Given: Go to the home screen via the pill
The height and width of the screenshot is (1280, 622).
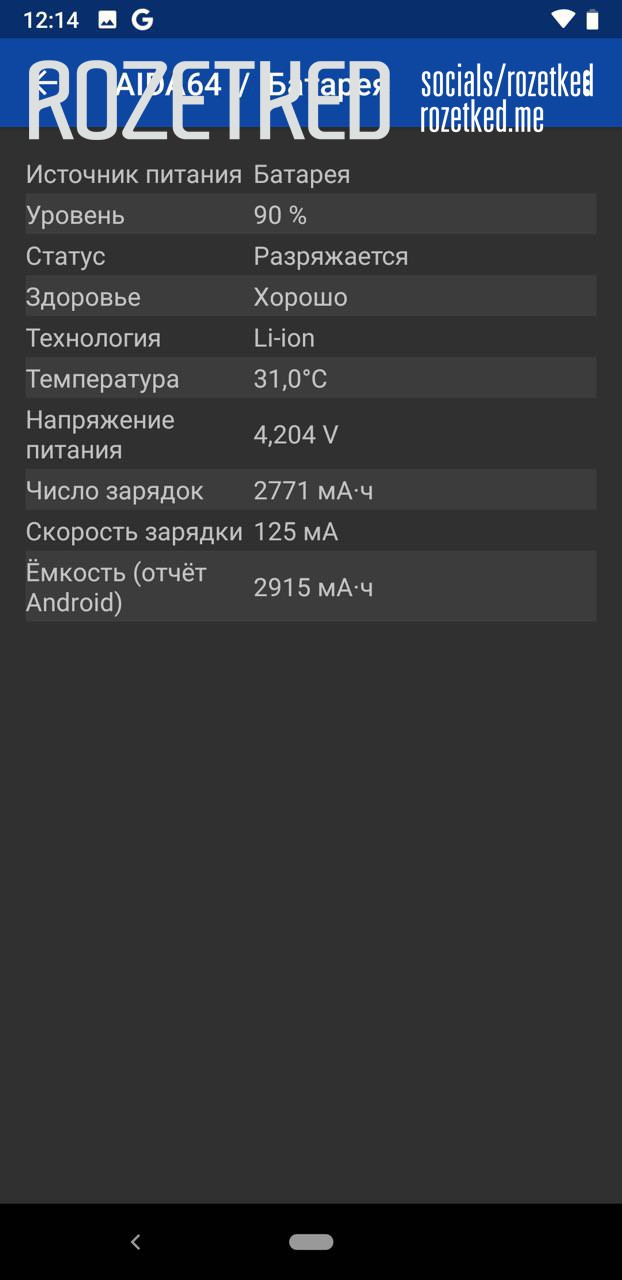Looking at the screenshot, I should point(311,1242).
